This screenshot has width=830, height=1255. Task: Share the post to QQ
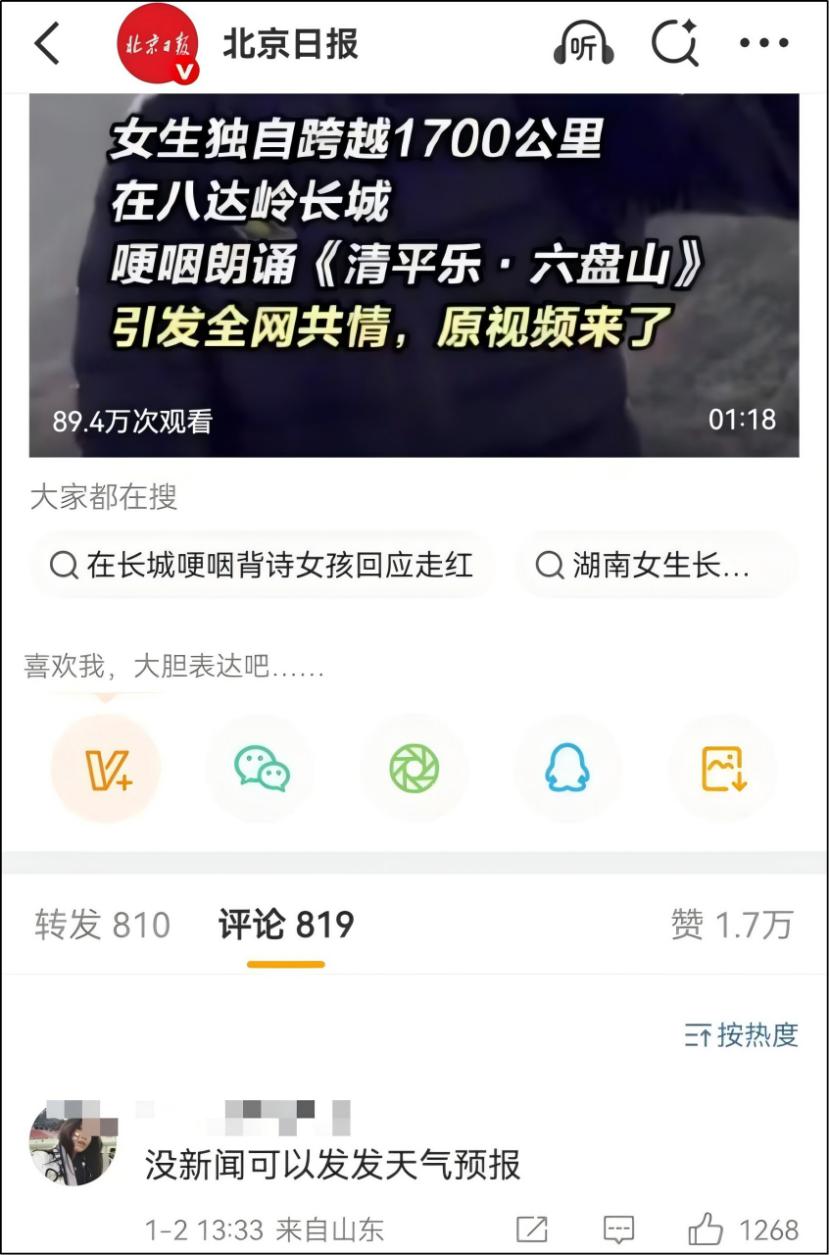tap(567, 769)
